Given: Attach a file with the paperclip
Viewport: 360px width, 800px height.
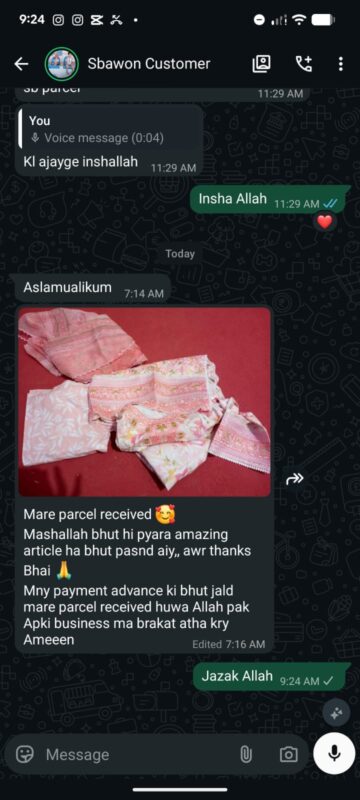Looking at the screenshot, I should 246,755.
